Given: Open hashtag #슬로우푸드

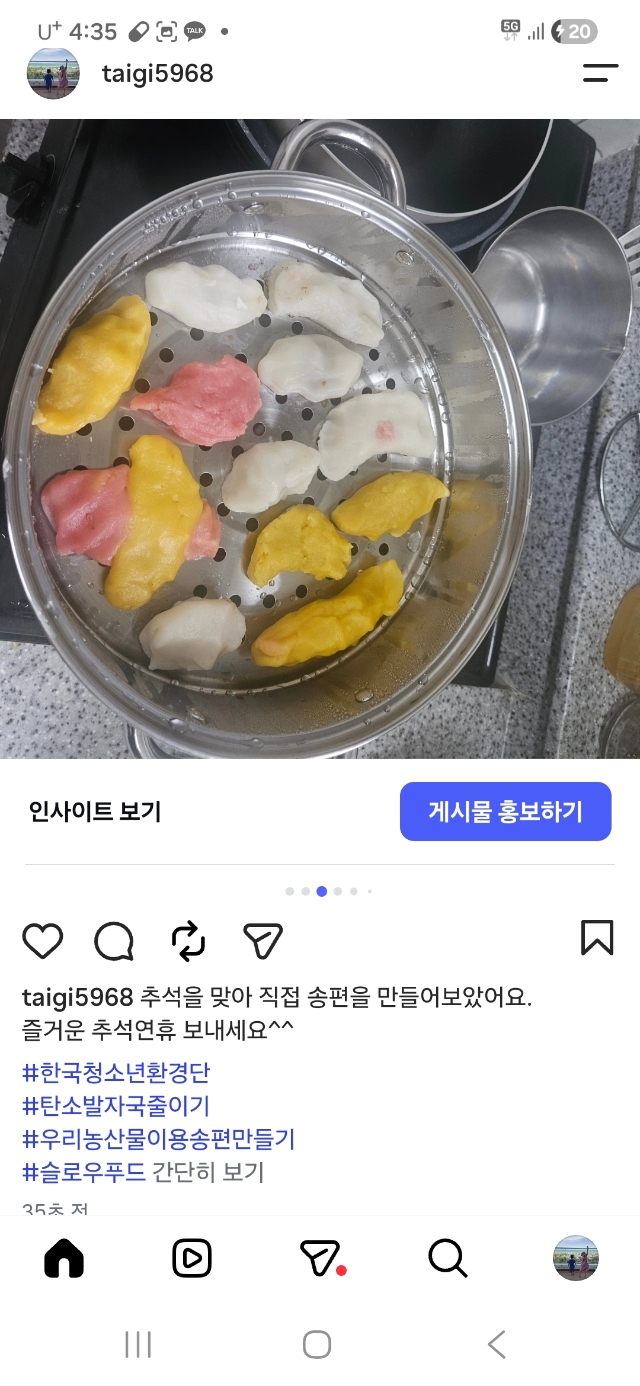Looking at the screenshot, I should tap(84, 1172).
